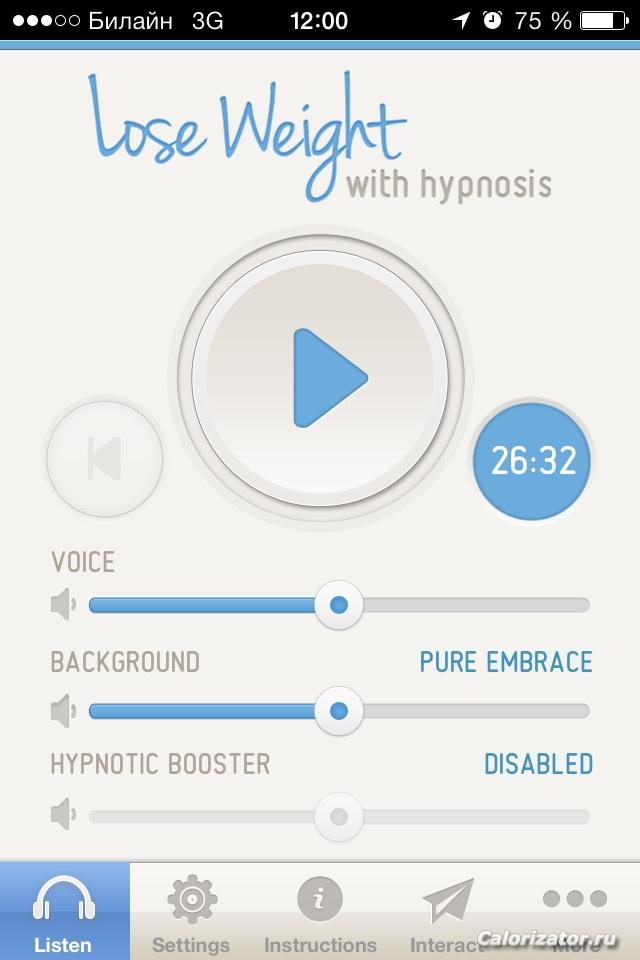Change the Pure Embrace background sound
This screenshot has width=640, height=960.
506,662
